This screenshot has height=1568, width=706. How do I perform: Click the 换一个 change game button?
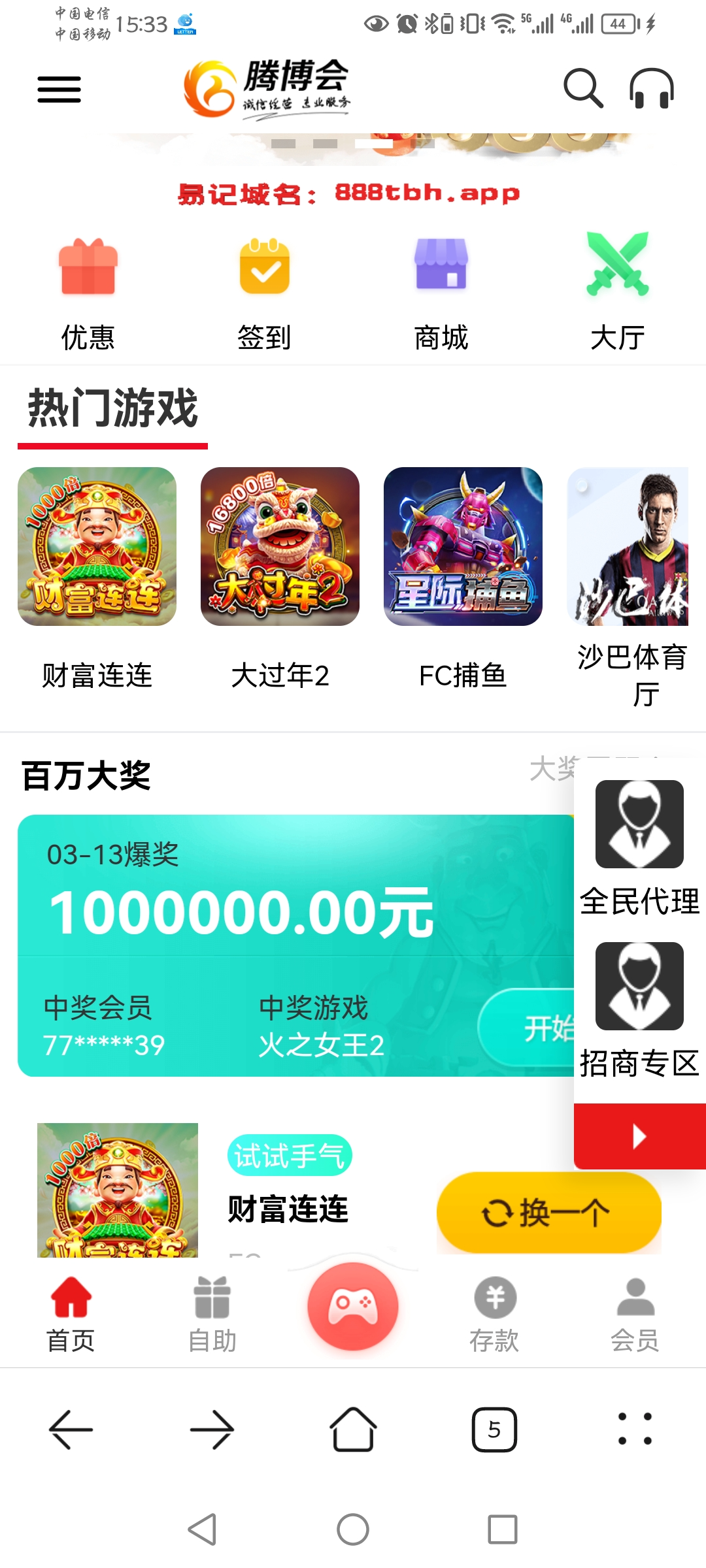548,1212
